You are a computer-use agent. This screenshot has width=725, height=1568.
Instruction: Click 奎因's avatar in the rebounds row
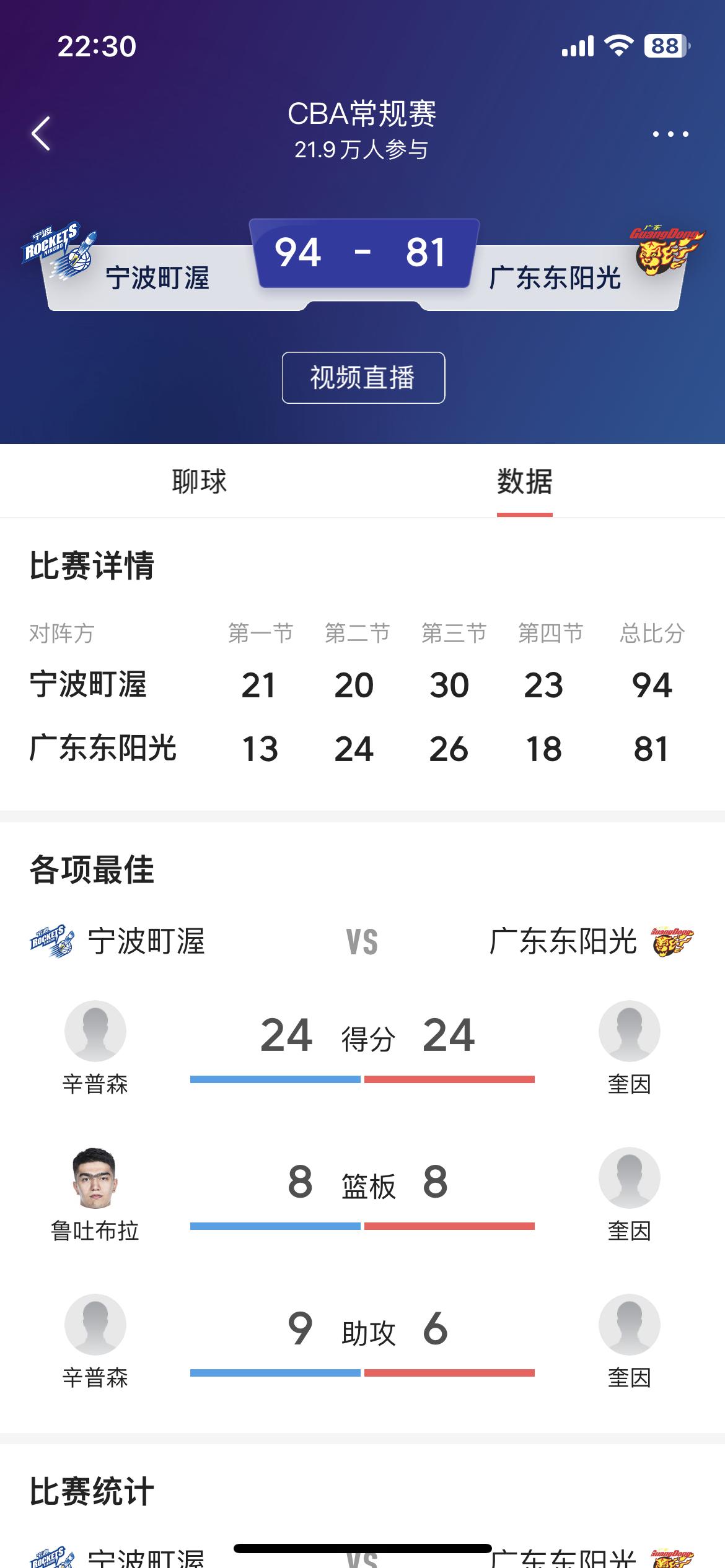tap(630, 1179)
